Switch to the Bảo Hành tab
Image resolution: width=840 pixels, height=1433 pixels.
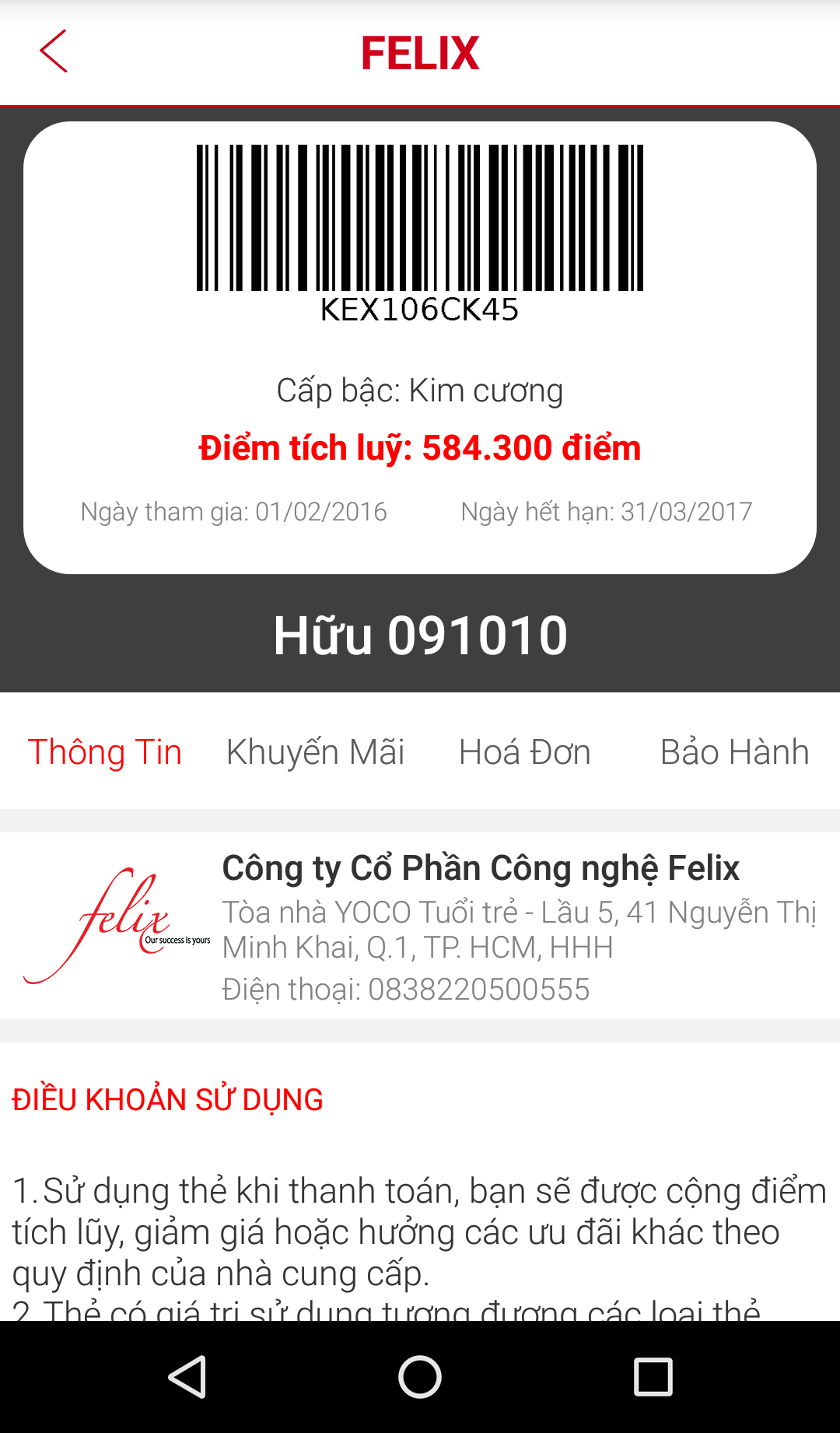734,752
